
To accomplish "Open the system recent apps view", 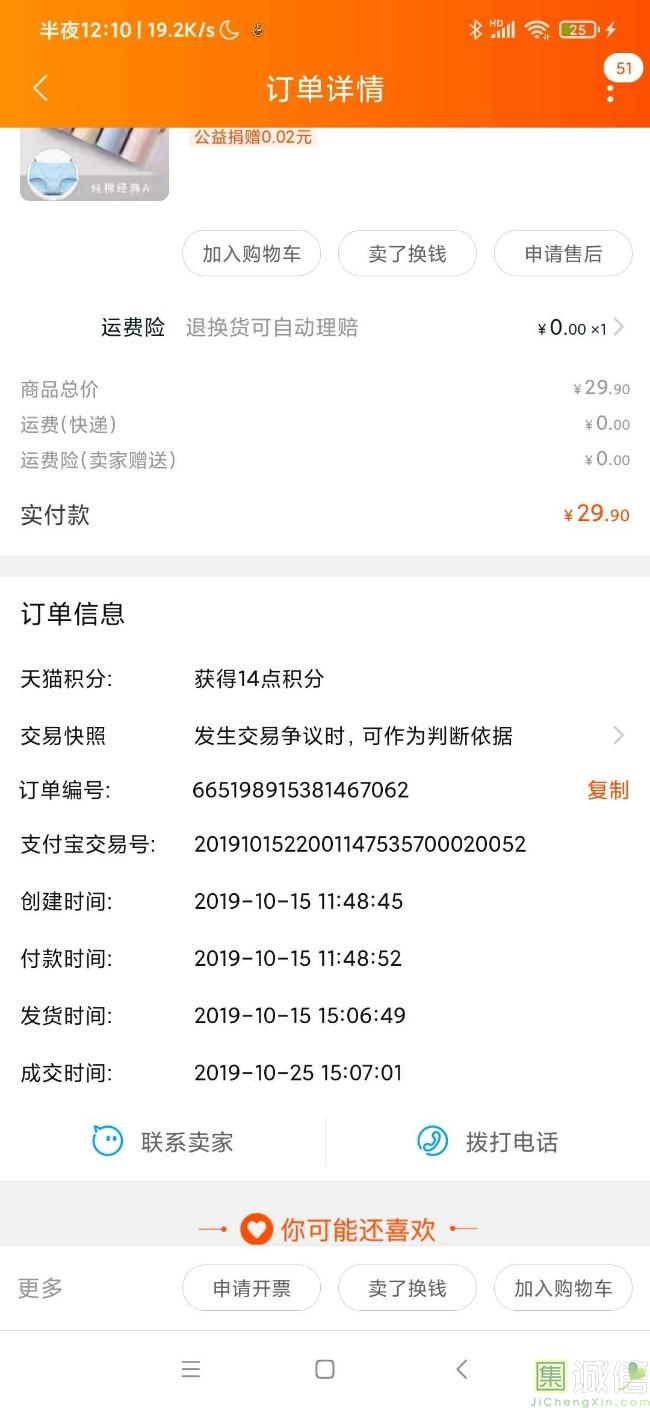I will point(190,1369).
